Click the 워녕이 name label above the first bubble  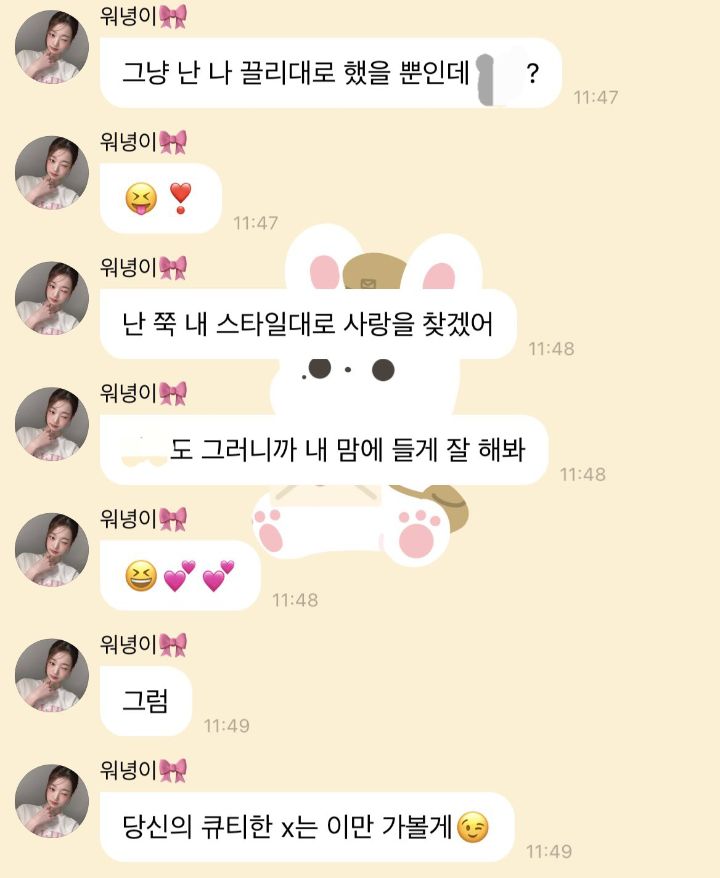[x=128, y=16]
